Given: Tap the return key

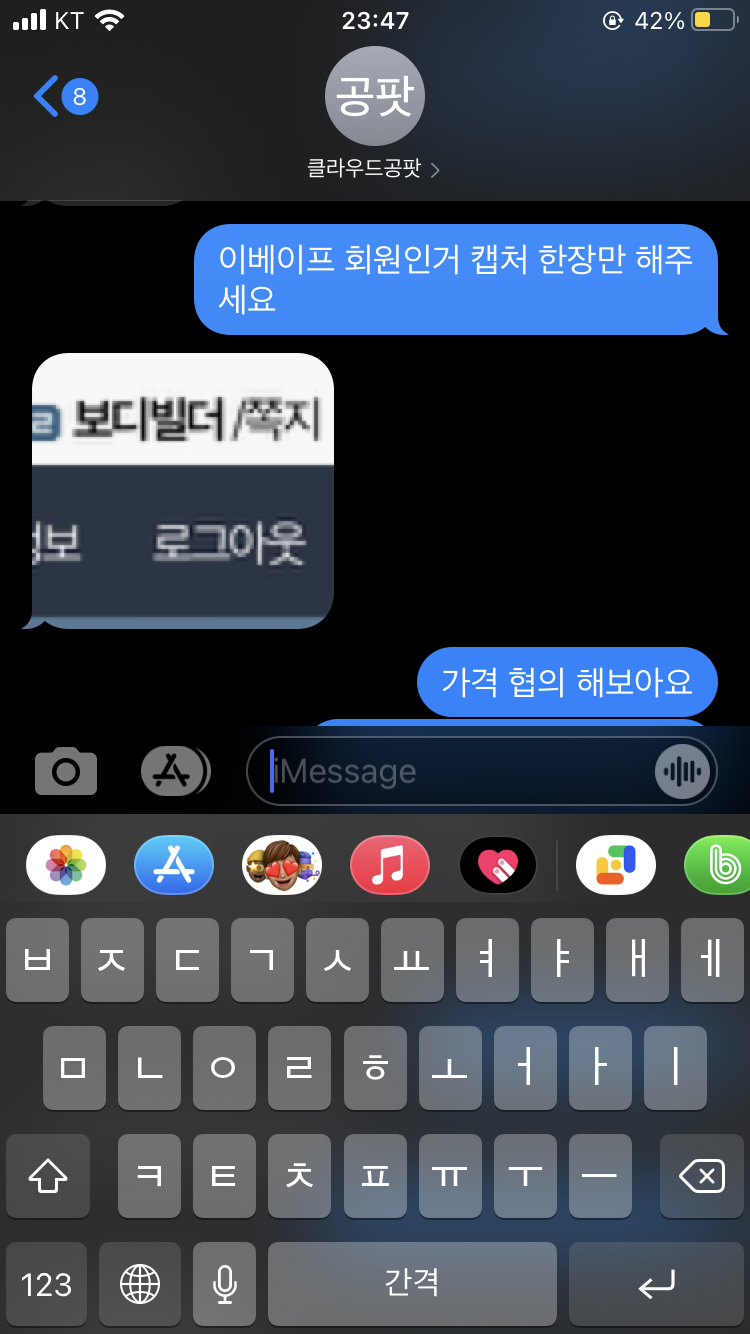Looking at the screenshot, I should point(656,1284).
